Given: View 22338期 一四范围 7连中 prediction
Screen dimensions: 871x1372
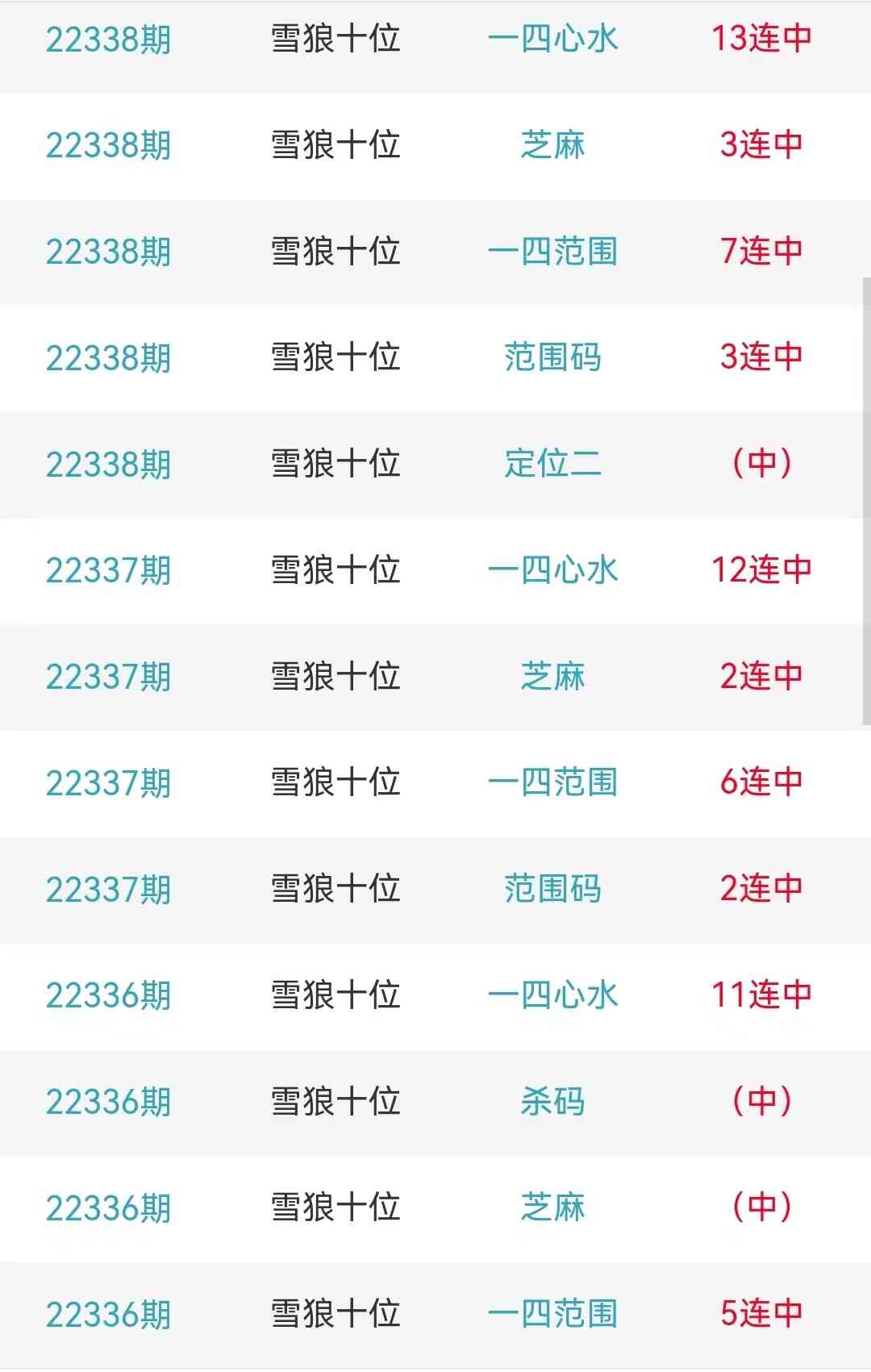Looking at the screenshot, I should 552,252.
